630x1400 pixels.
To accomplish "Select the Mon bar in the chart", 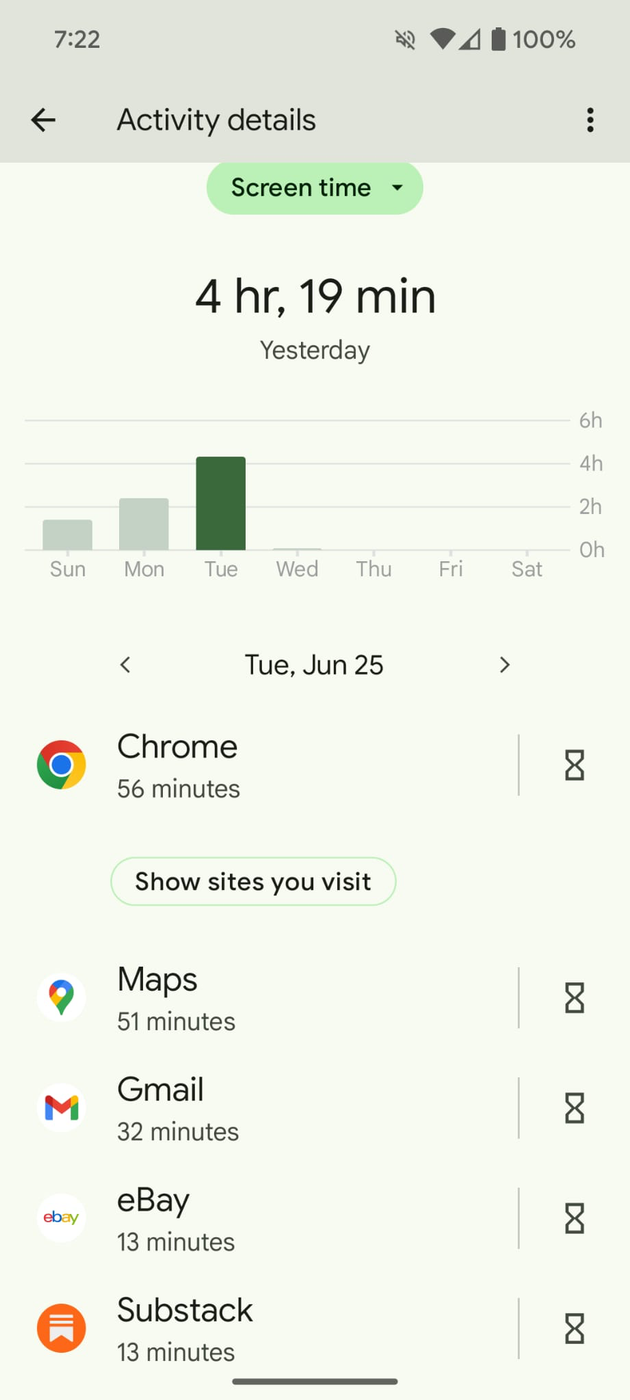I will [x=144, y=524].
